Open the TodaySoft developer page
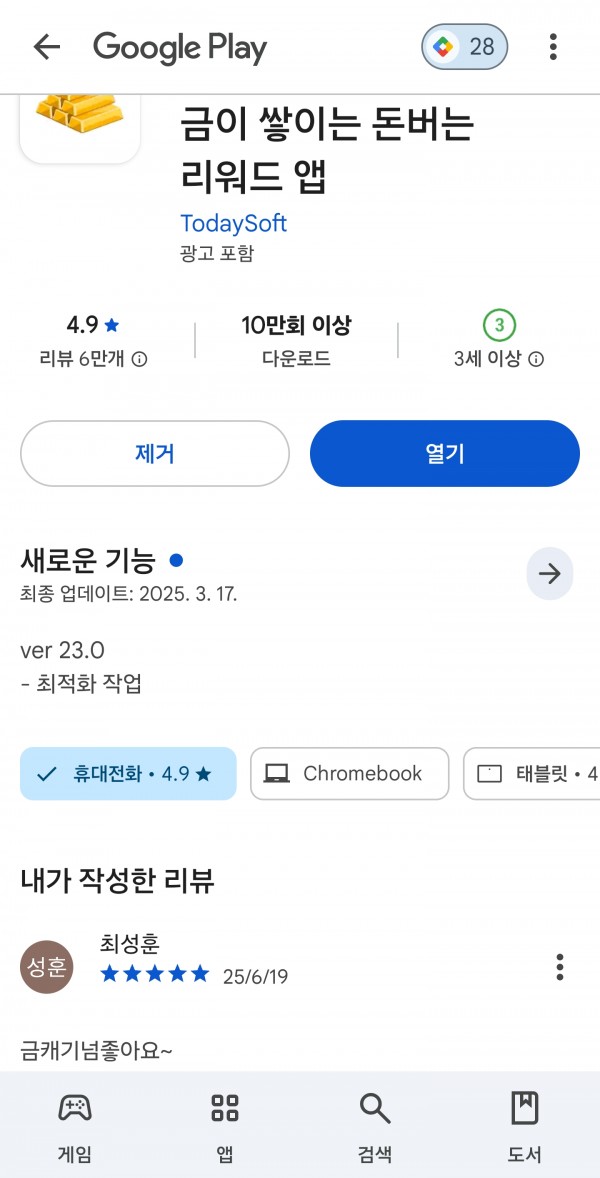This screenshot has height=1178, width=600. (234, 223)
